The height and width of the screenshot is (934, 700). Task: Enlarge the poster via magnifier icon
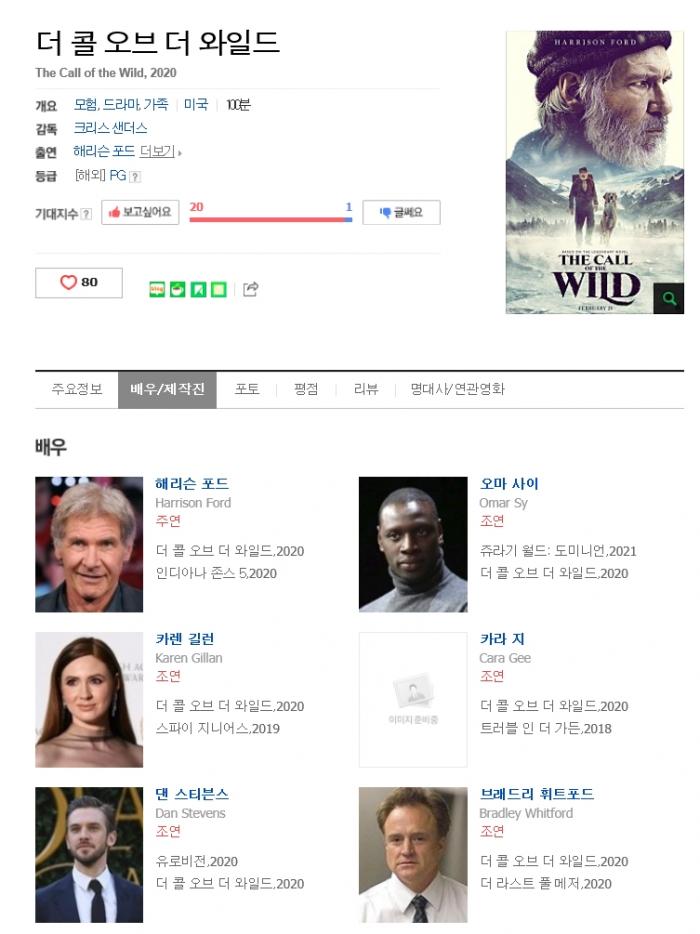click(x=668, y=298)
